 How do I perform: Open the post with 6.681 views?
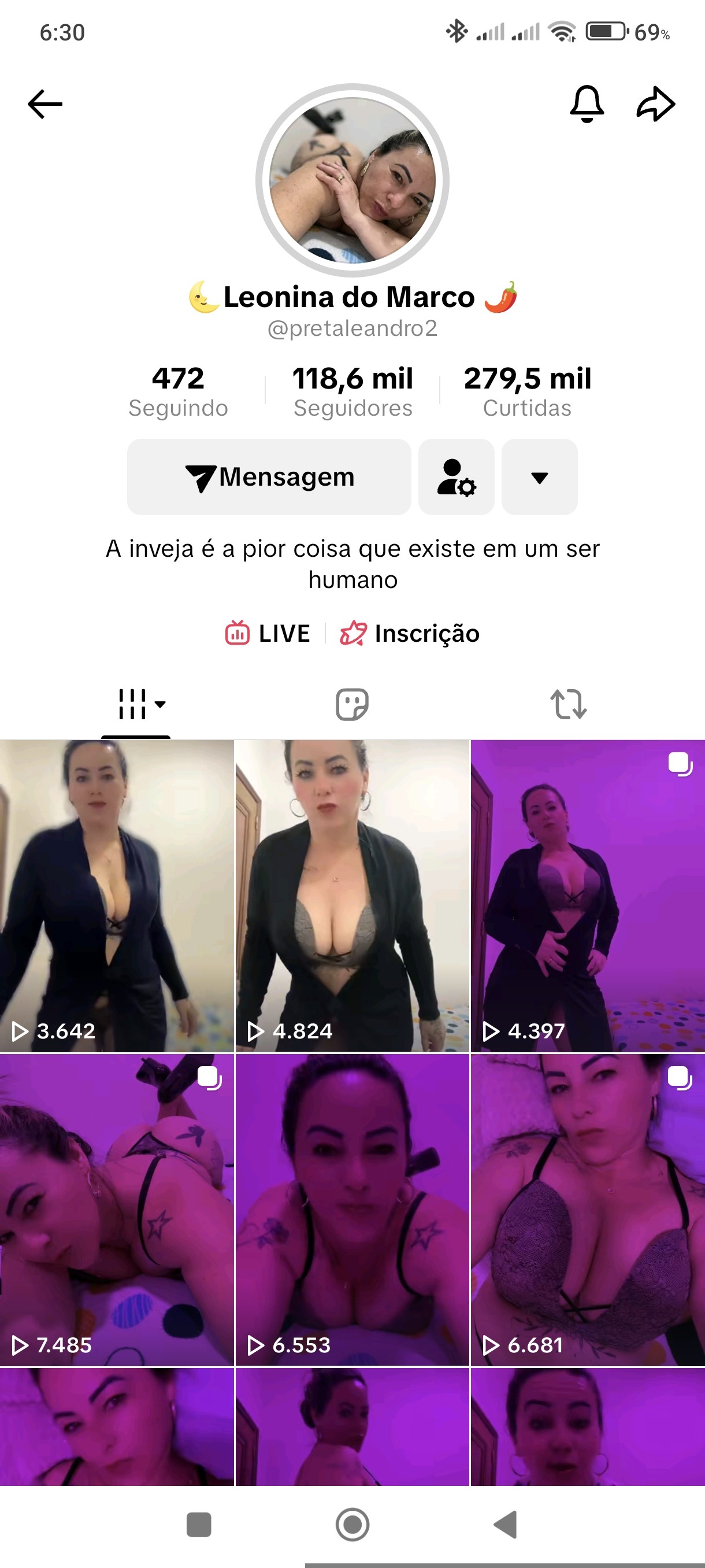tap(588, 1210)
